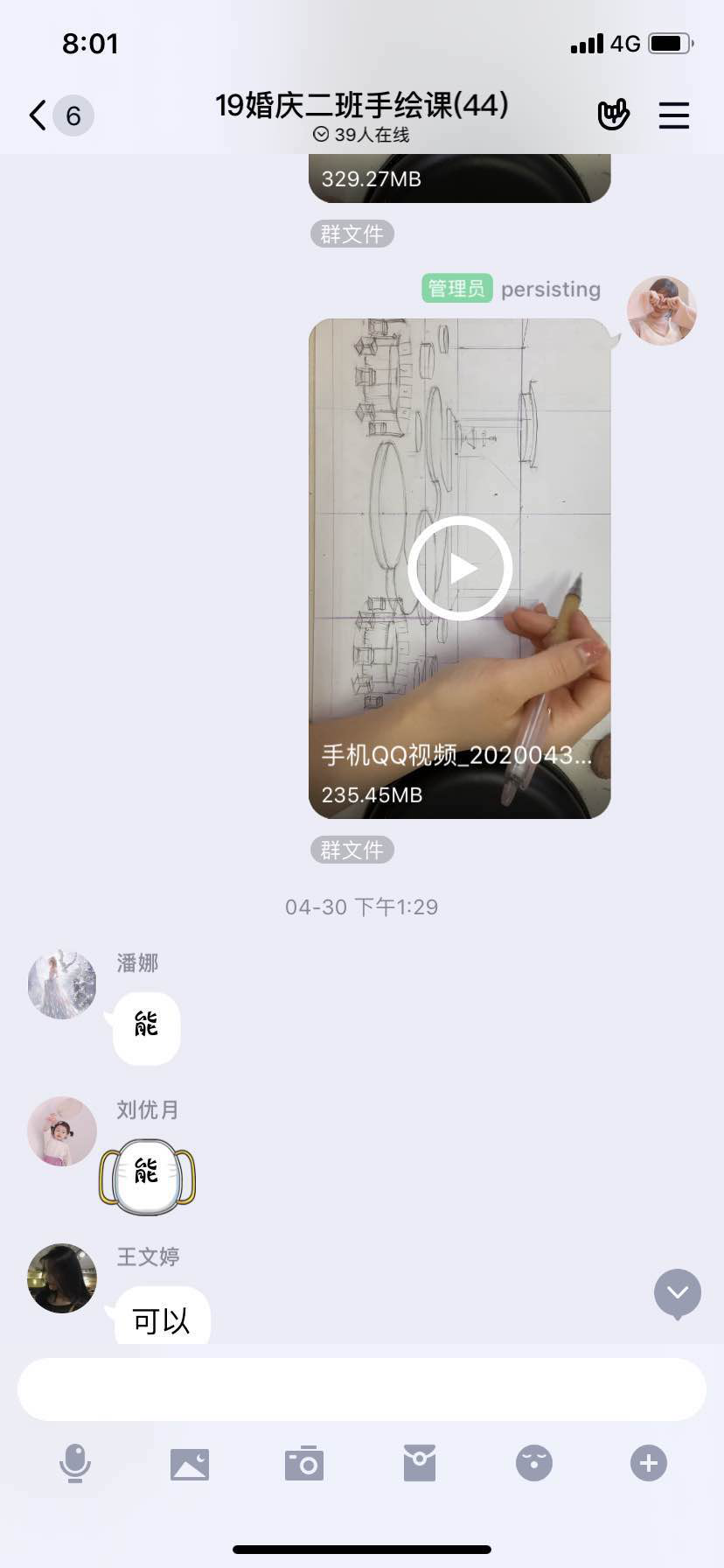This screenshot has height=1568, width=724.
Task: Open the group menu
Action: pyautogui.click(x=673, y=115)
